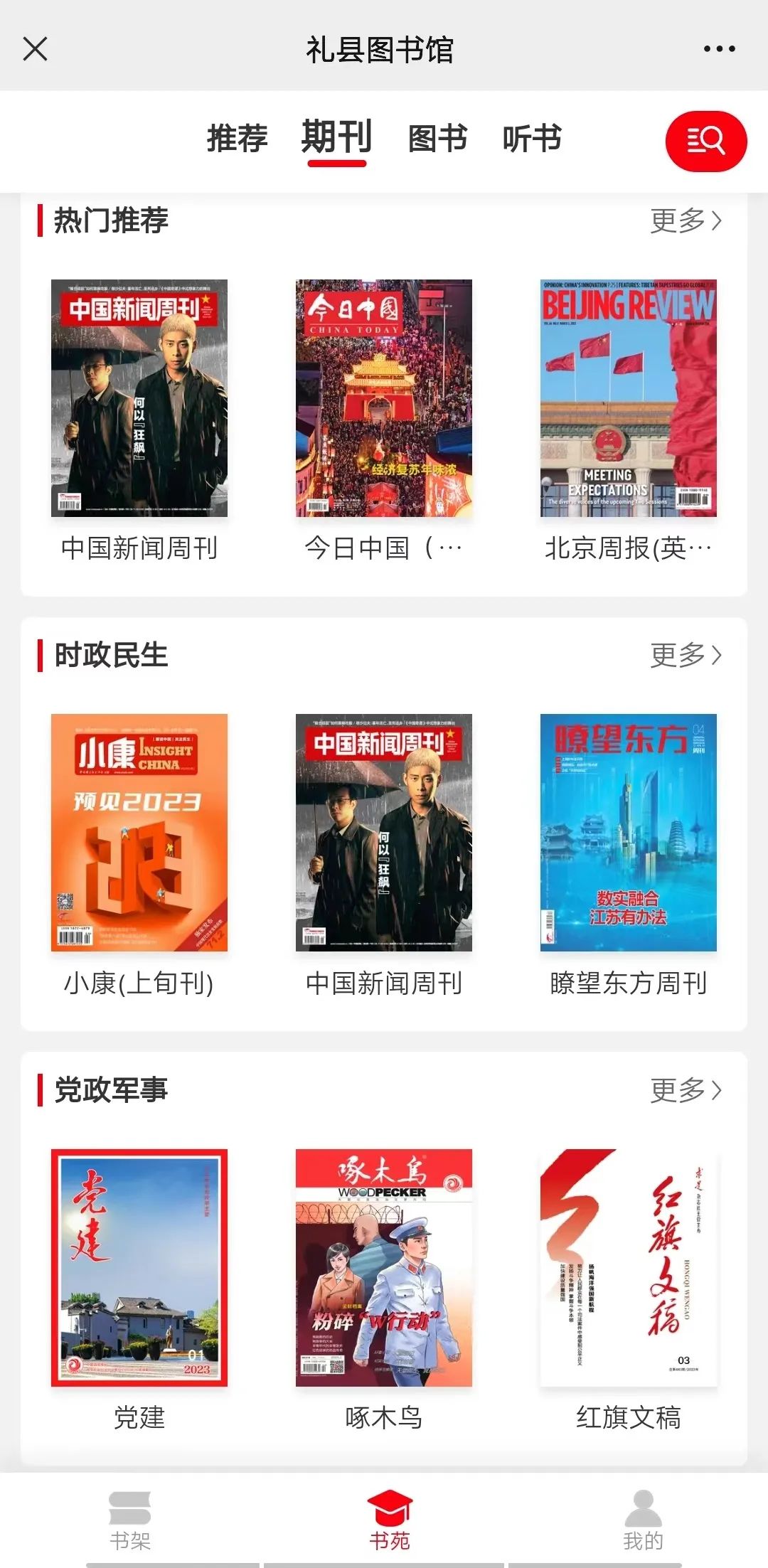Open 瞭望东方周刊 magazine
Viewport: 768px width, 1568px height.
(x=629, y=833)
